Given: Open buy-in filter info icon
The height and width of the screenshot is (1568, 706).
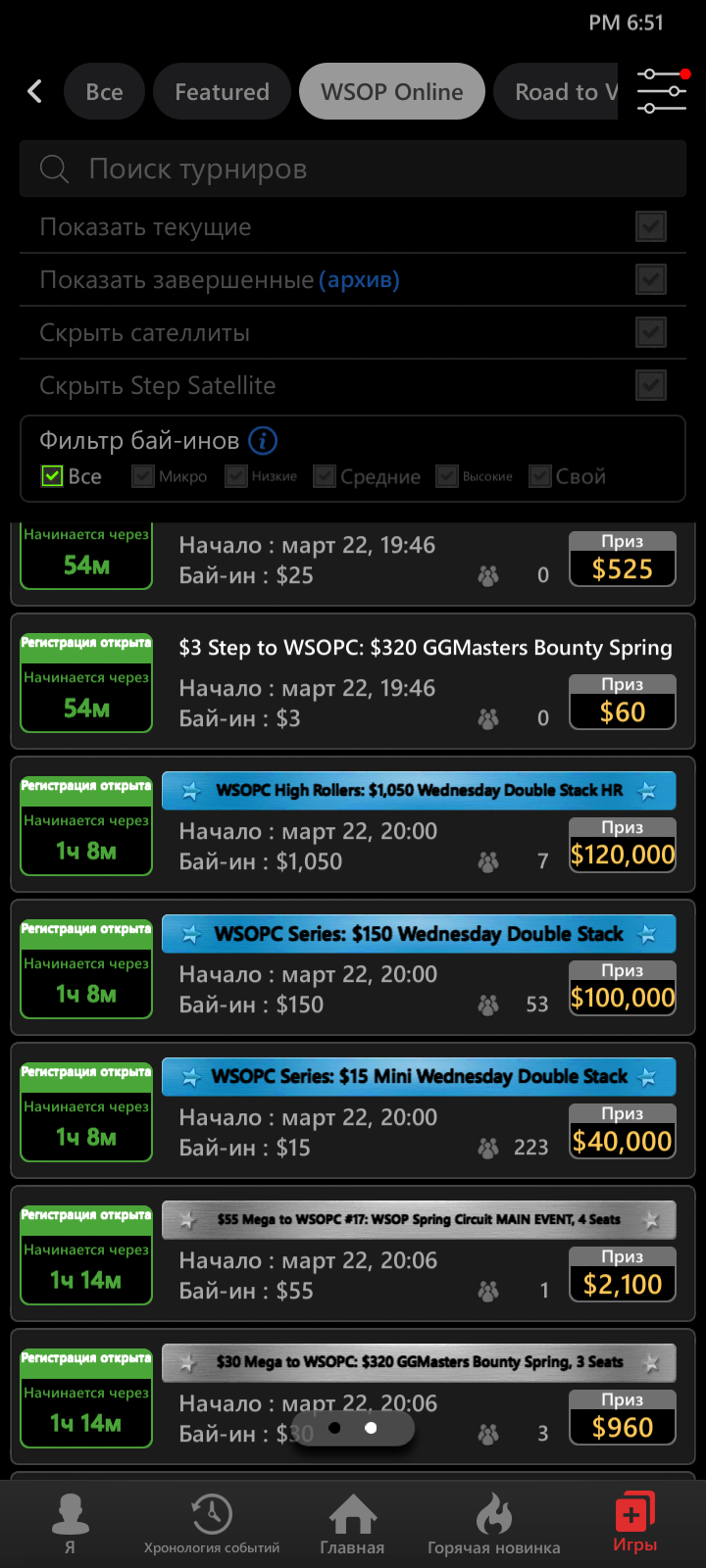Looking at the screenshot, I should click(263, 441).
